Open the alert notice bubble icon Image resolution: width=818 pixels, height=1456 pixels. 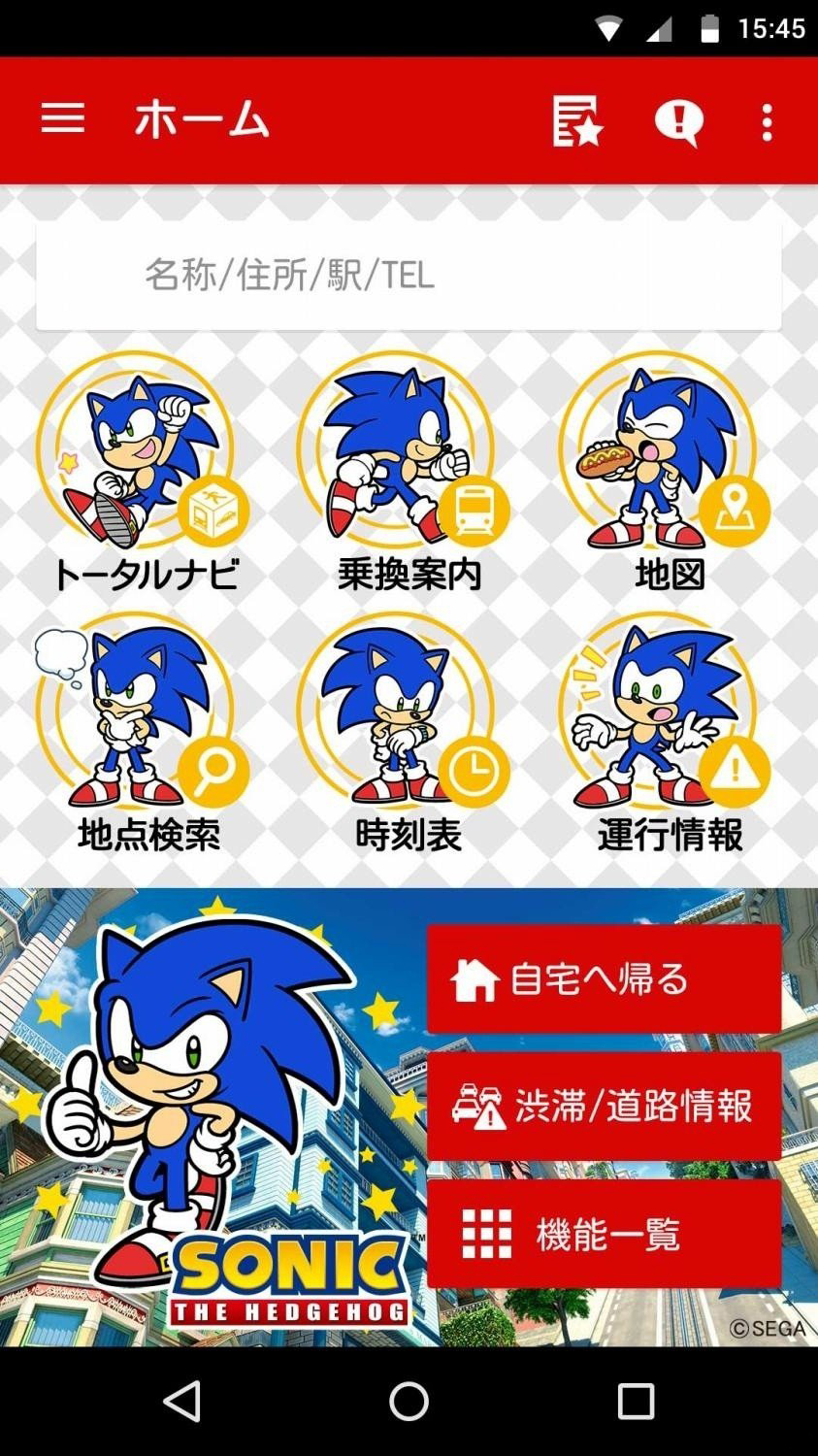(x=678, y=122)
